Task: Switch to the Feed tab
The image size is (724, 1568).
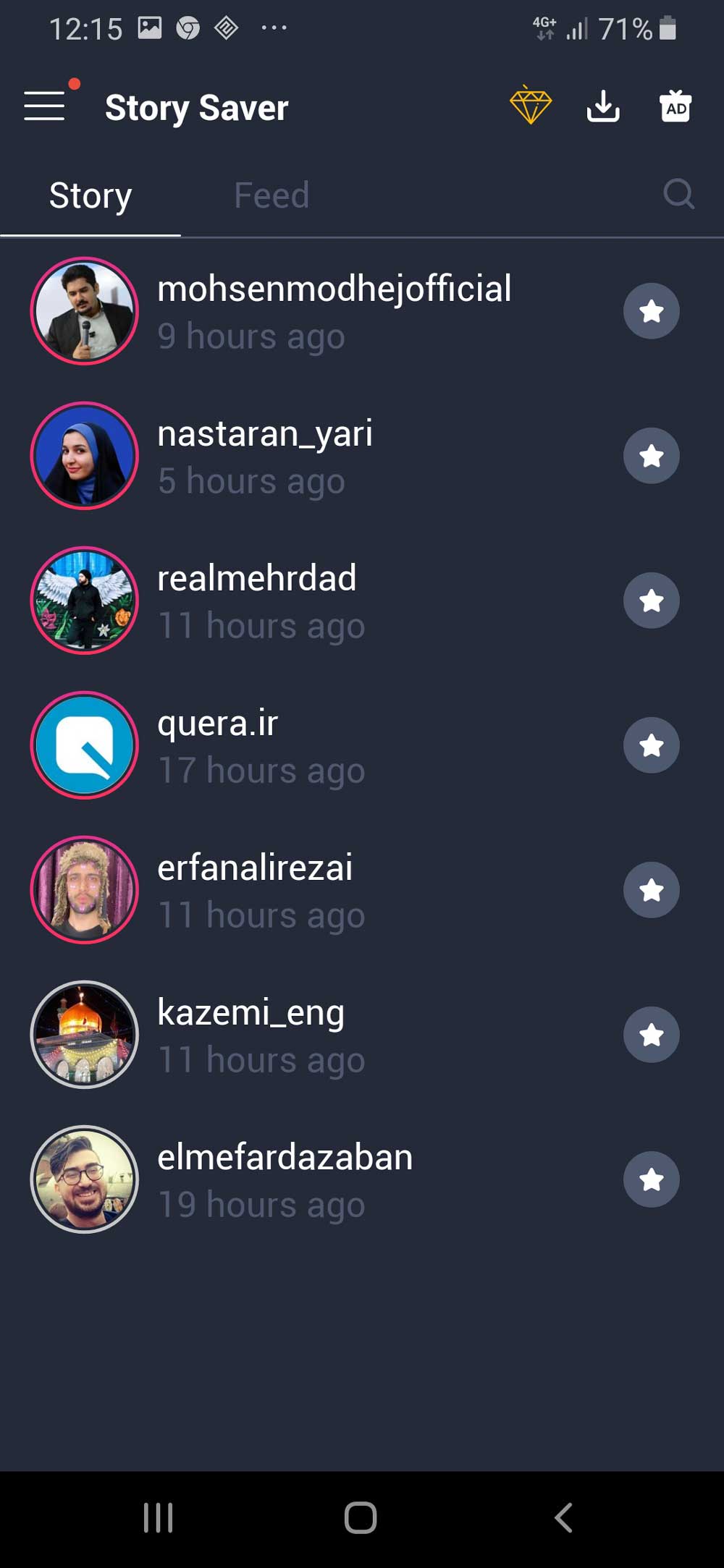Action: click(x=271, y=194)
